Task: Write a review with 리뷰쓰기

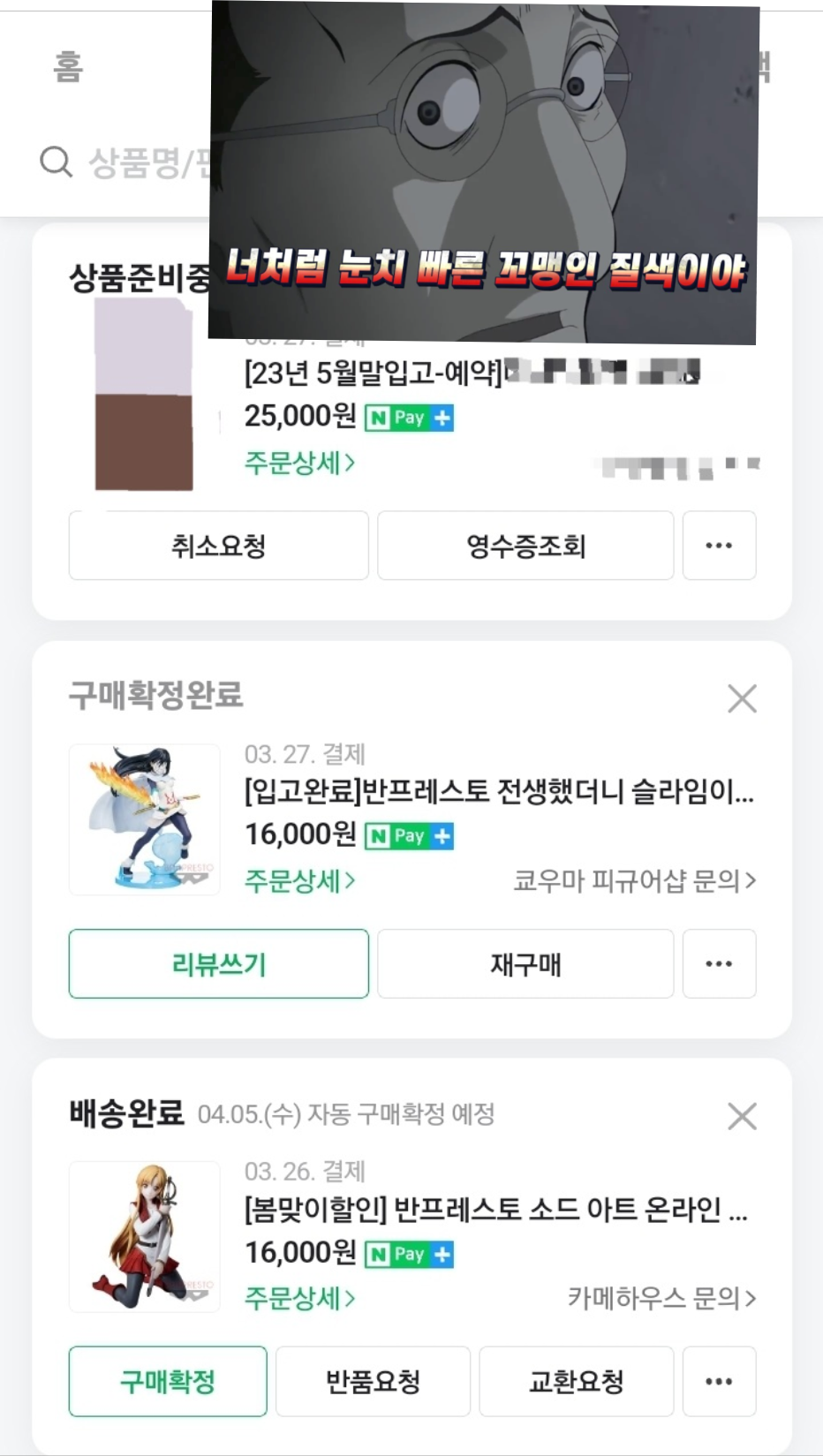Action: coord(218,964)
